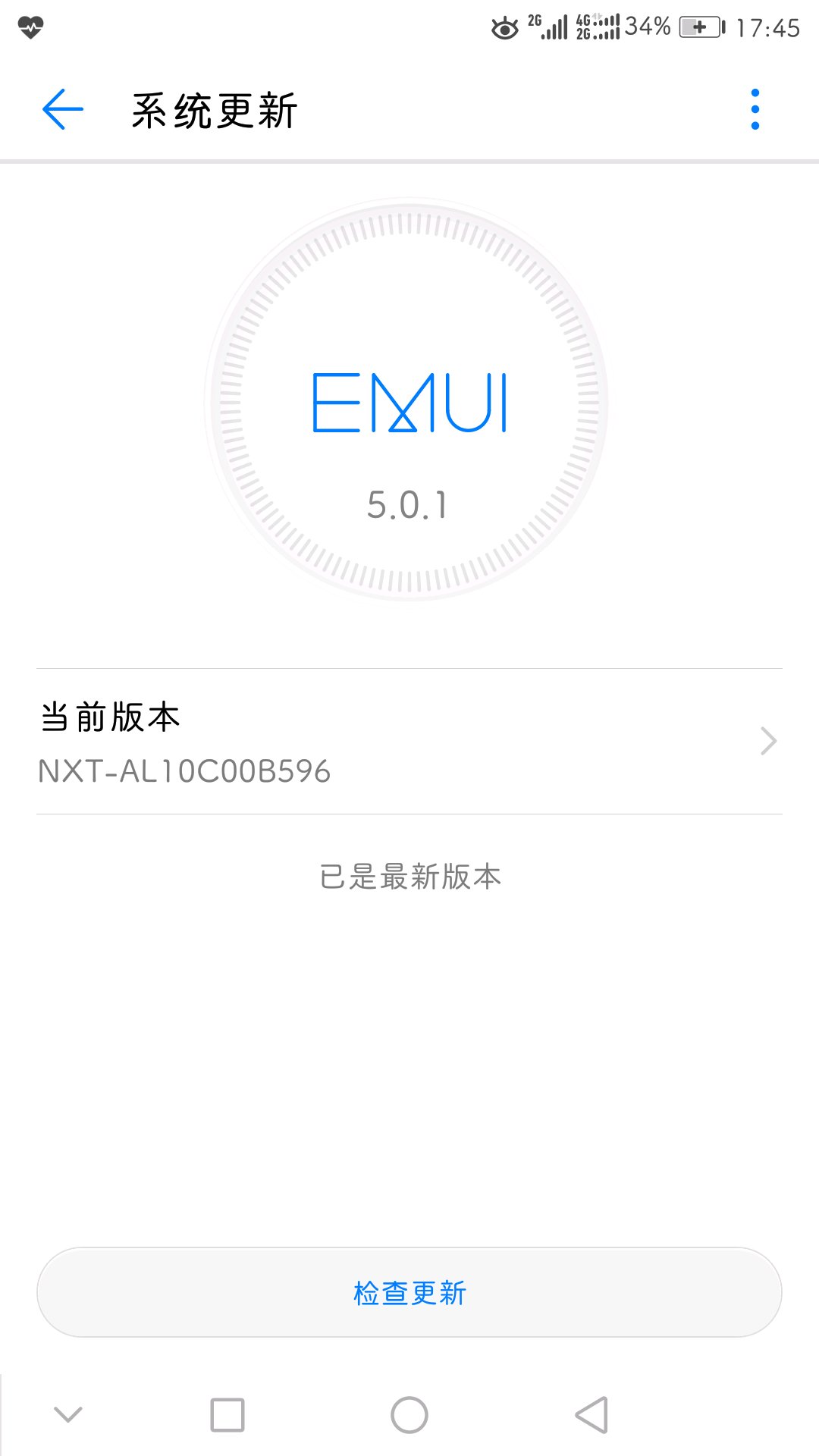Image resolution: width=819 pixels, height=1456 pixels.
Task: Go to home screen via circle button
Action: [x=409, y=1414]
